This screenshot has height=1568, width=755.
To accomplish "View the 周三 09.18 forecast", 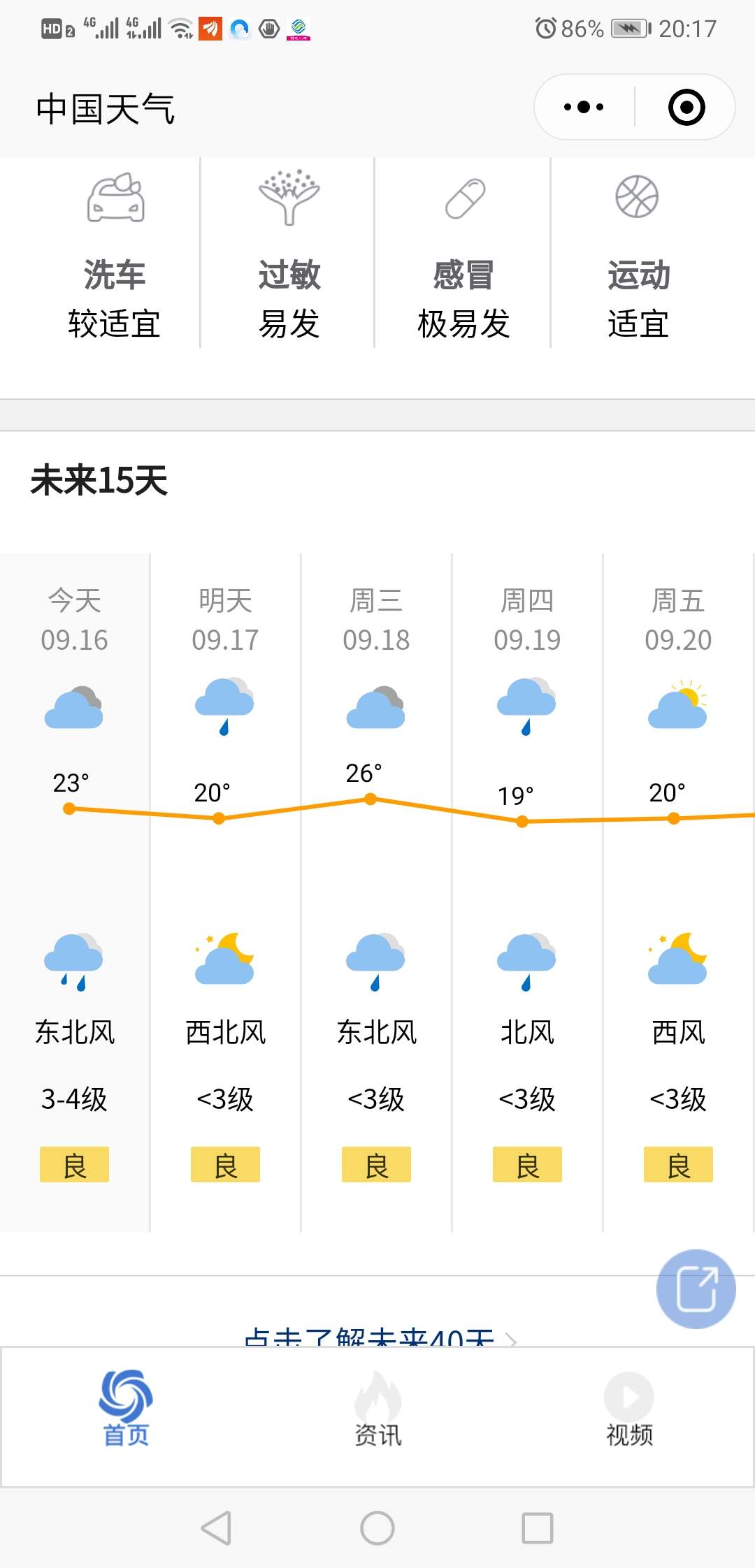I will point(376,893).
